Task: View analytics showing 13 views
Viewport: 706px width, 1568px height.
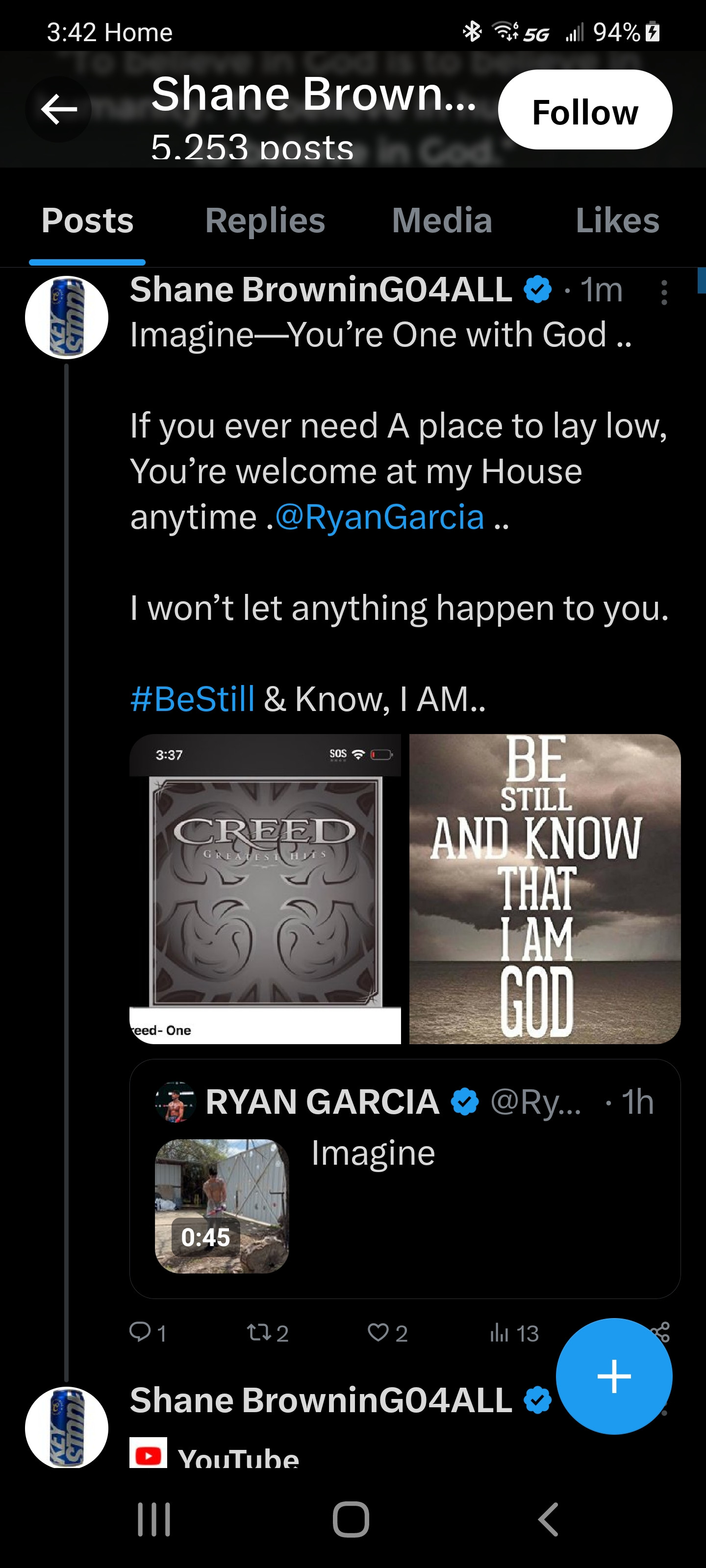Action: click(x=513, y=1332)
